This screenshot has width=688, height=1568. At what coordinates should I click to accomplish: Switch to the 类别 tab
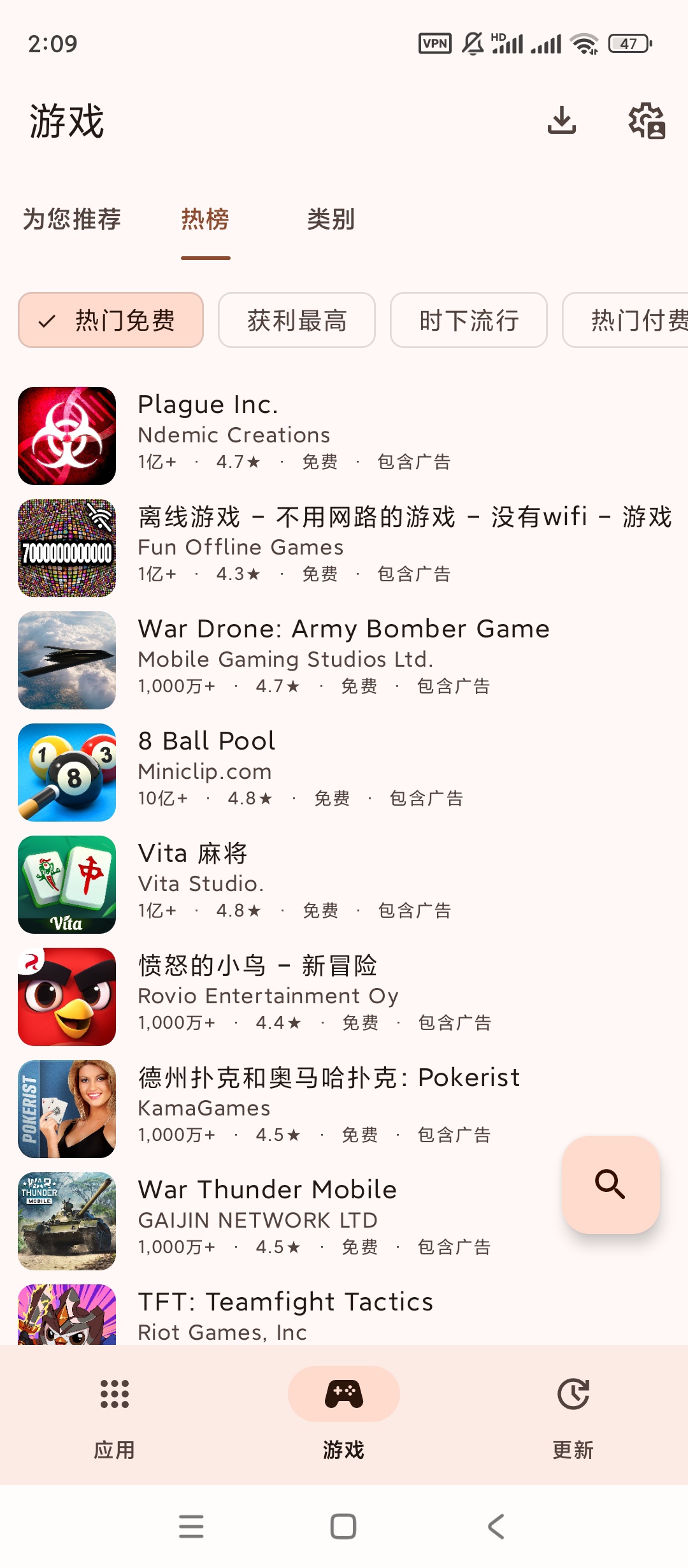(x=331, y=219)
